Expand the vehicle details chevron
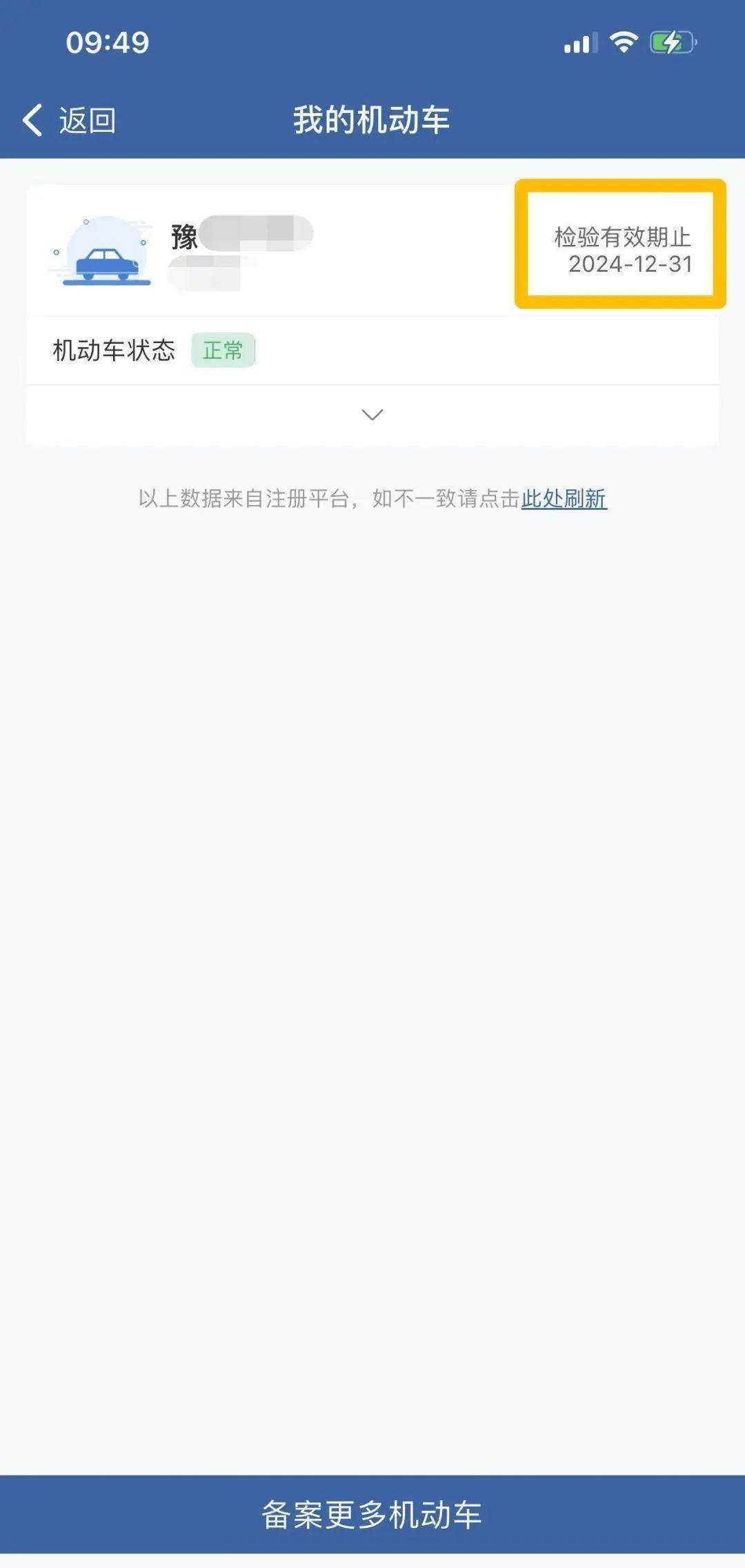 click(x=372, y=415)
